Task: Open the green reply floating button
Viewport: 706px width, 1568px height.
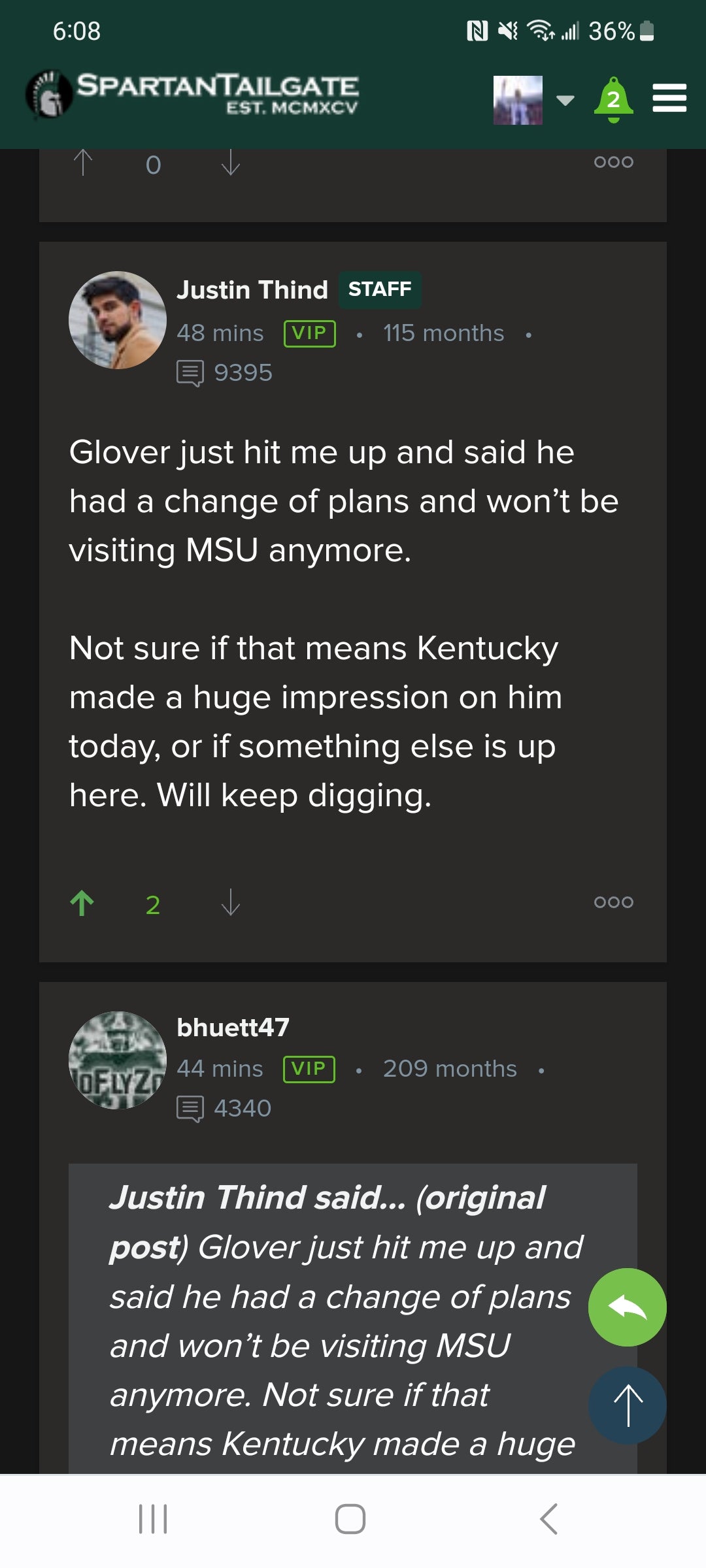Action: (626, 1307)
